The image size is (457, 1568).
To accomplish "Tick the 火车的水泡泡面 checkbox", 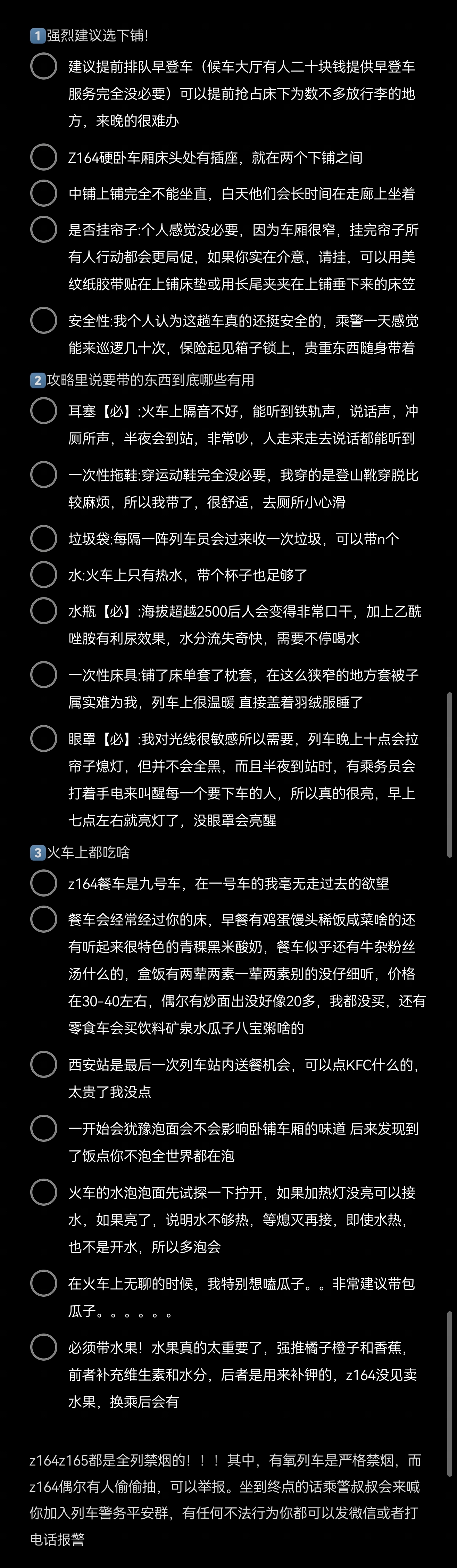I will click(x=44, y=1192).
